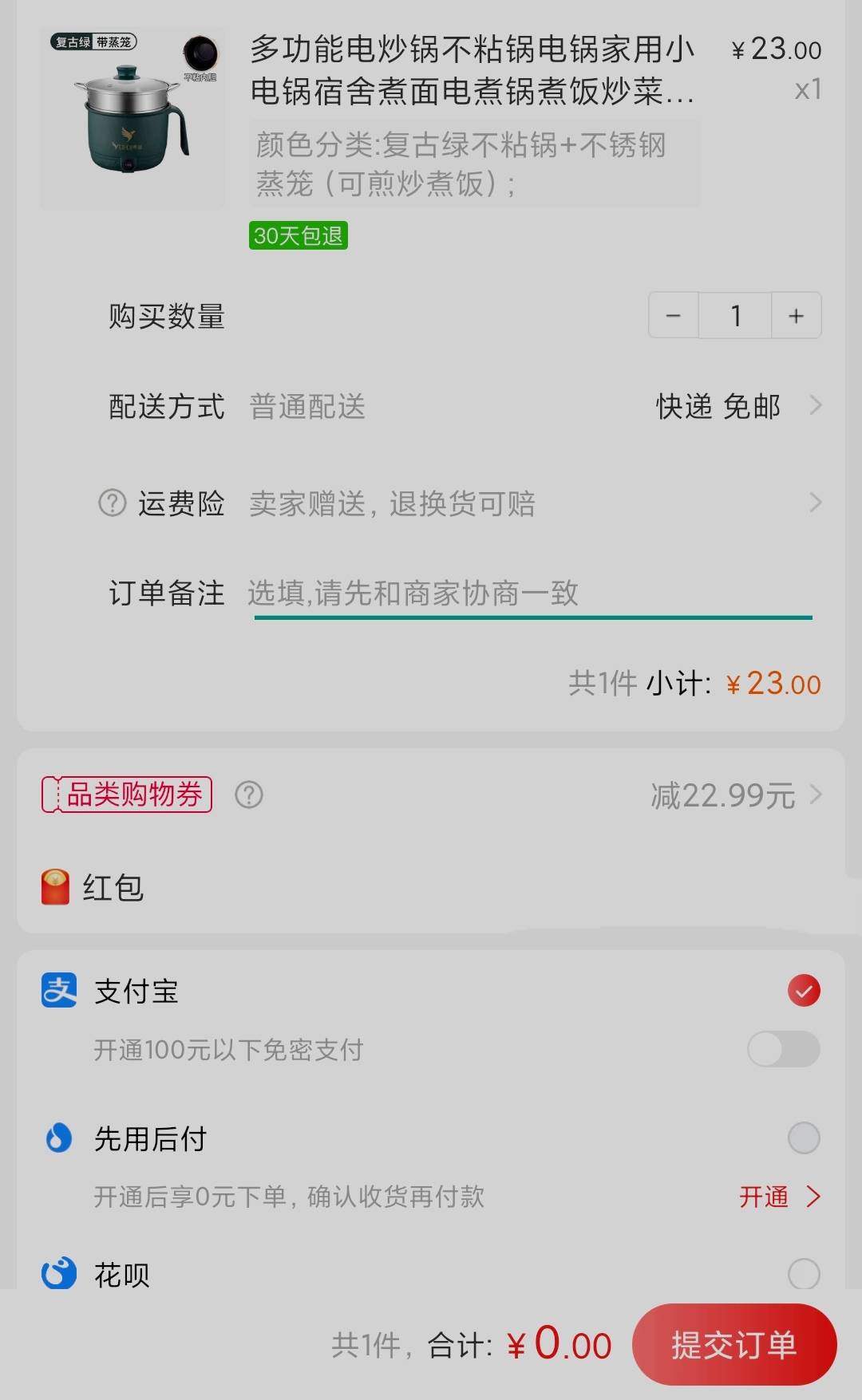Toggle the 100元以下免密支付 switch
The height and width of the screenshot is (1400, 862).
point(782,1049)
